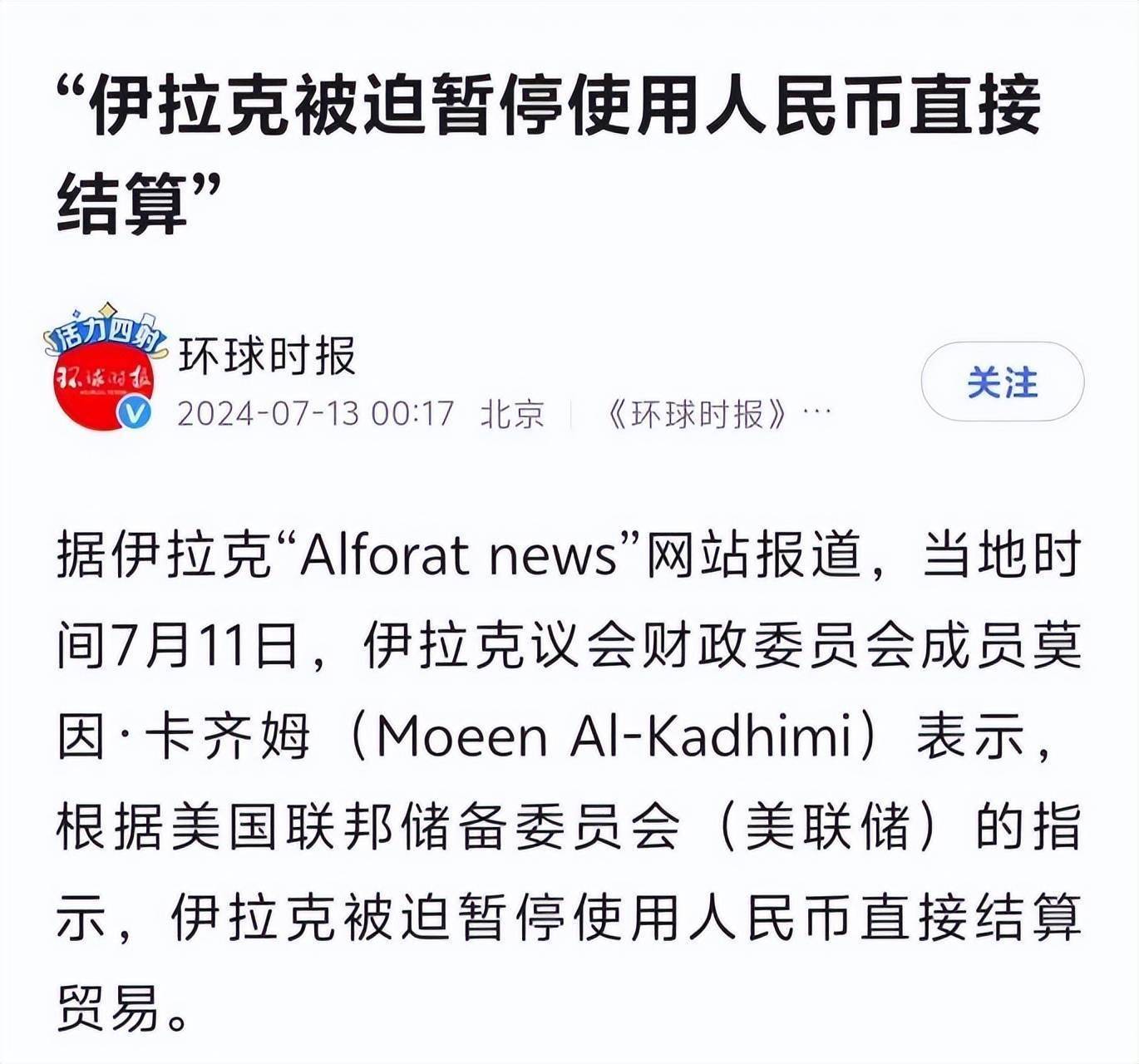Open the 《环球时报》 source link
This screenshot has height=1064, width=1139.
[x=697, y=413]
